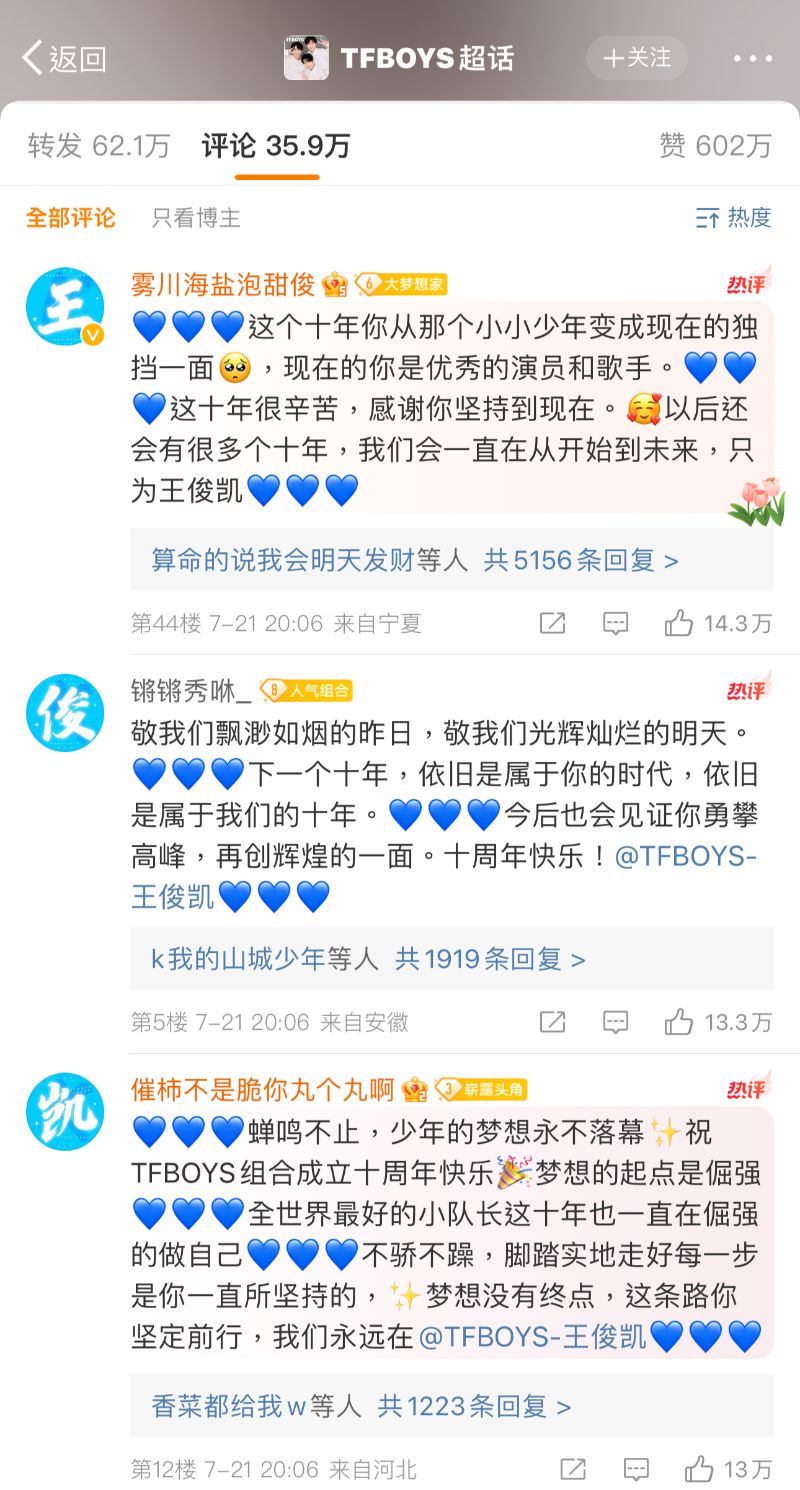
Task: Like the 第12楼 comment with 13万 likes
Action: (698, 1469)
